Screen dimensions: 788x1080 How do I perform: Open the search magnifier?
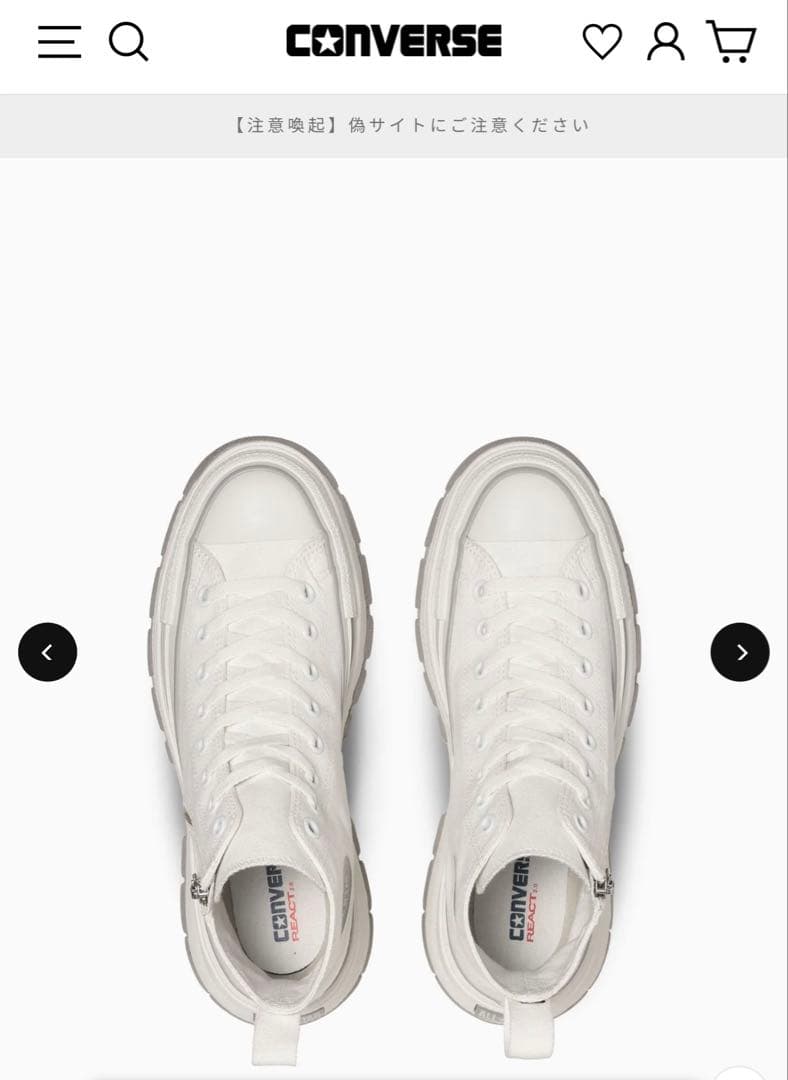128,42
